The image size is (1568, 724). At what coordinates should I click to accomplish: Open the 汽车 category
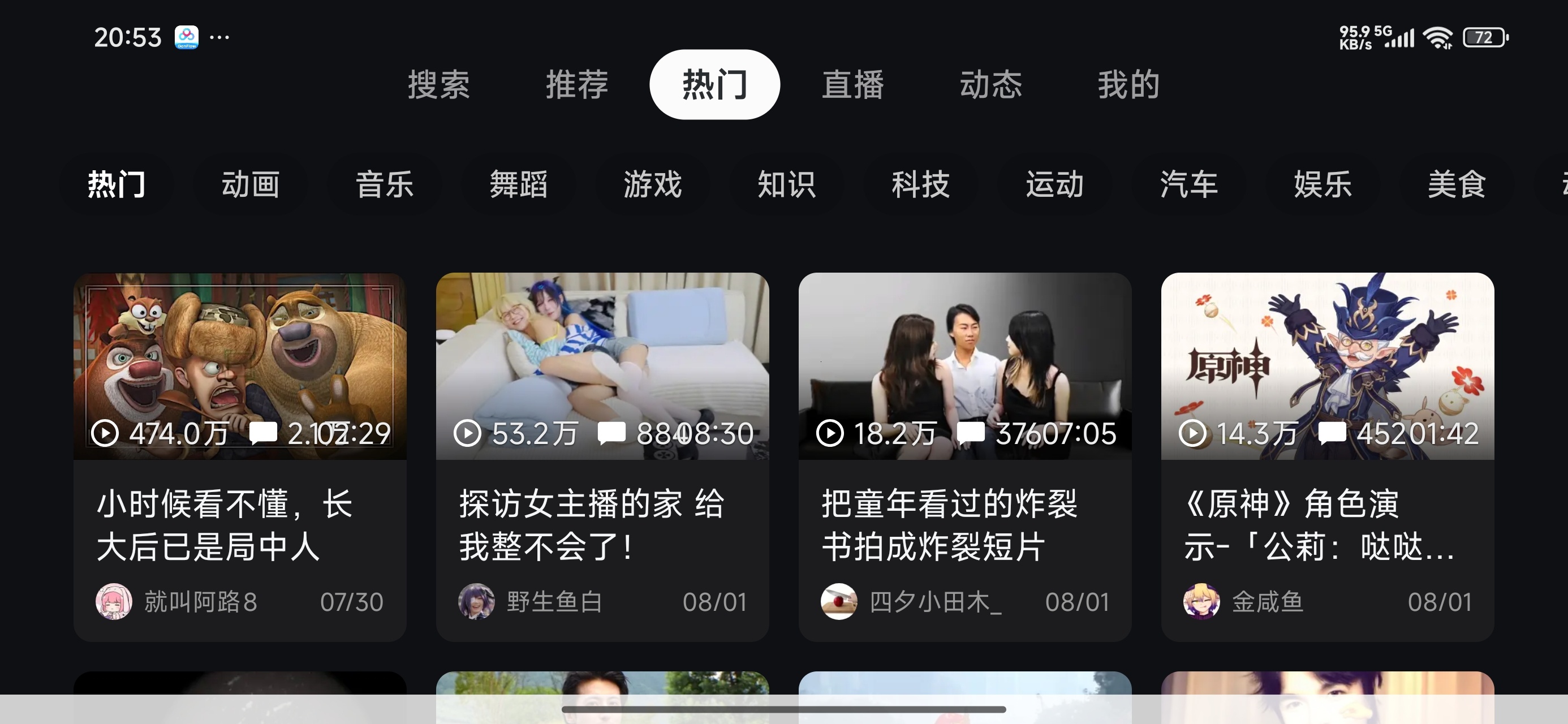tap(1188, 184)
